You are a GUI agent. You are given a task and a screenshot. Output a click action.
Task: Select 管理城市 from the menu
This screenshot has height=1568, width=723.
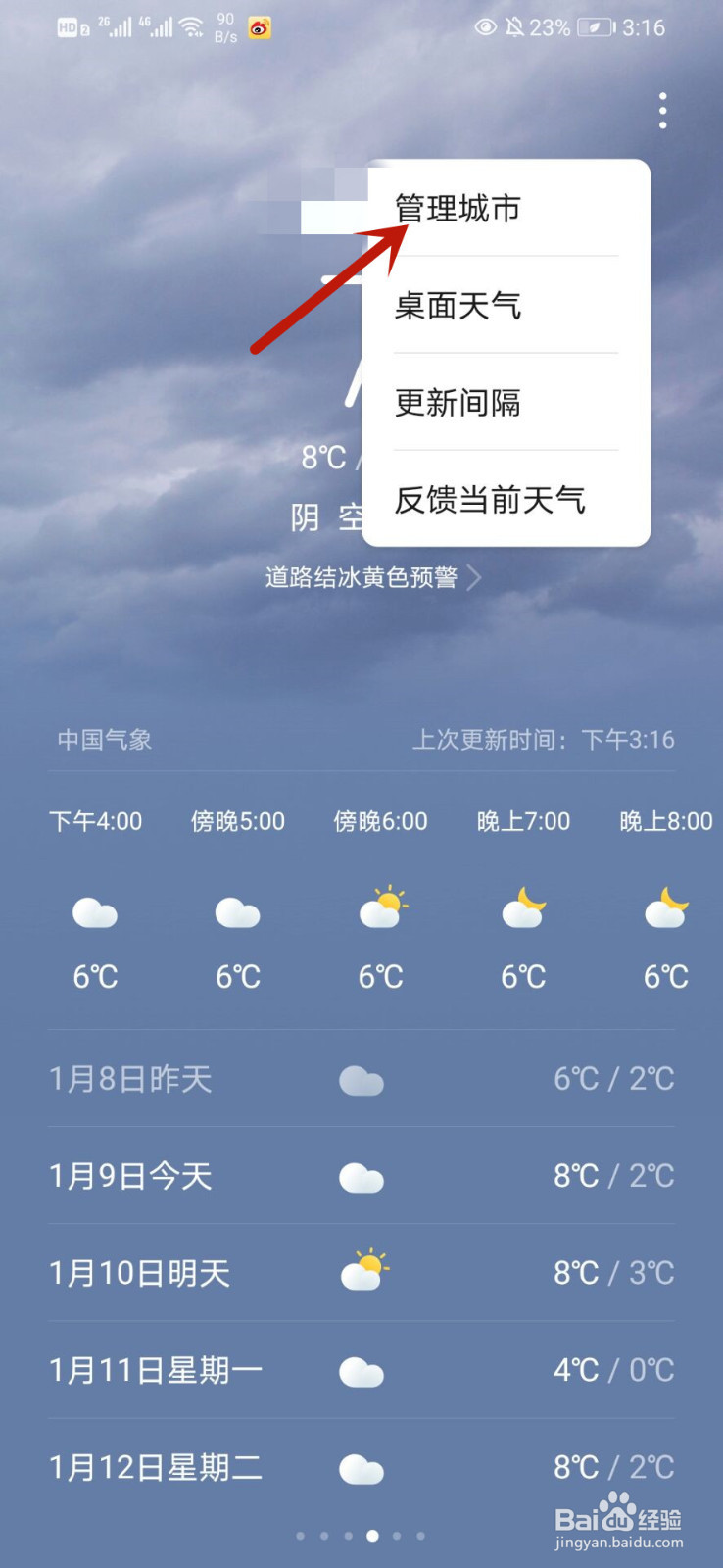tap(506, 208)
